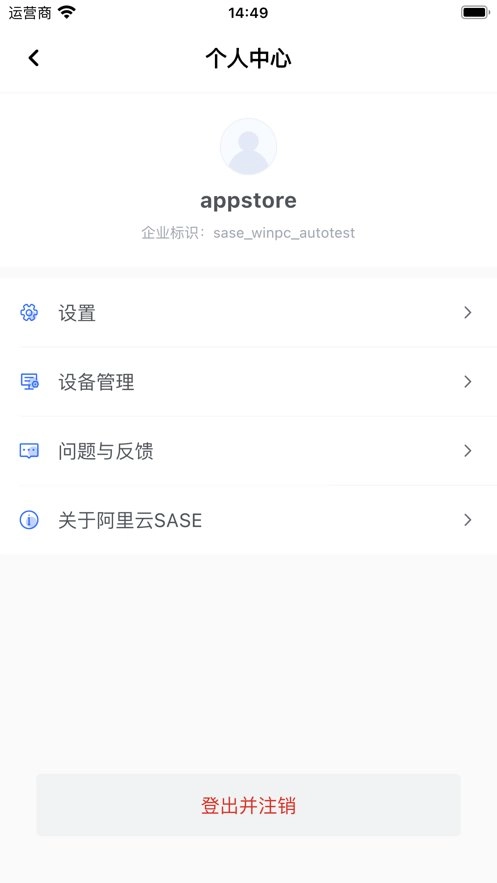Tap the appstore profile avatar
The width and height of the screenshot is (497, 883).
(x=248, y=146)
